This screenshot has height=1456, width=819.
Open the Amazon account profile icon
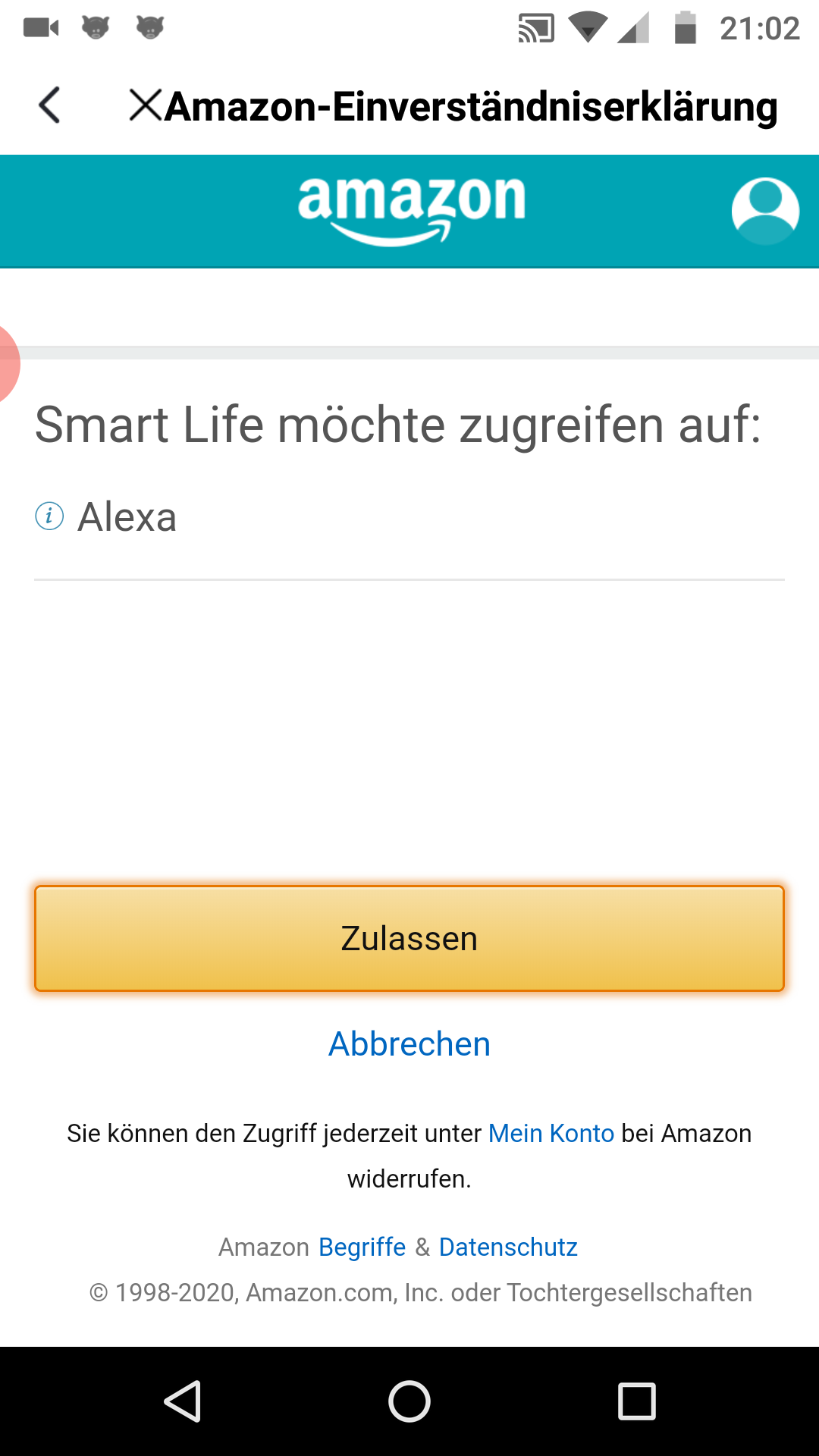(x=765, y=211)
